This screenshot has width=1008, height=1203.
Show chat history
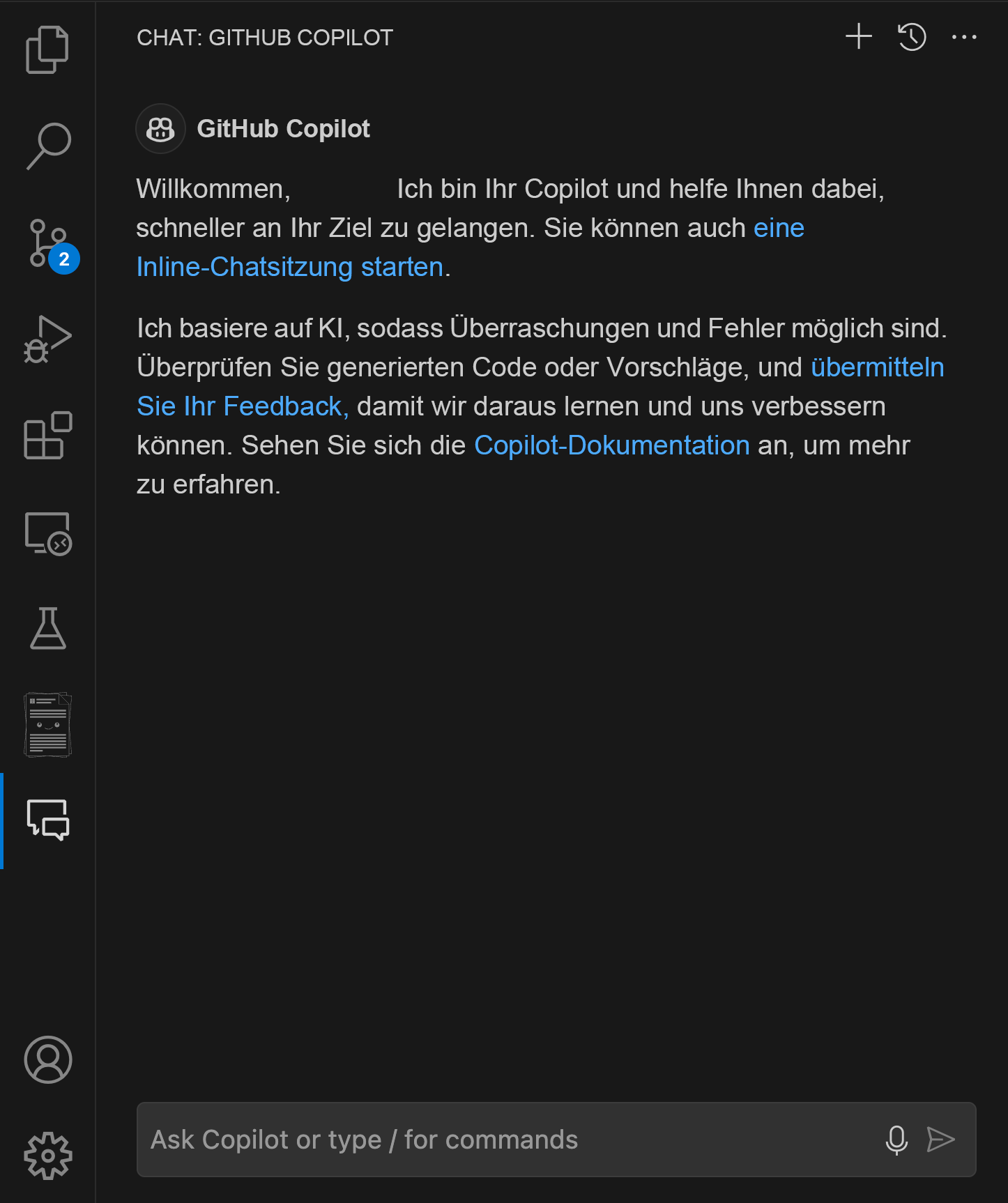coord(912,37)
